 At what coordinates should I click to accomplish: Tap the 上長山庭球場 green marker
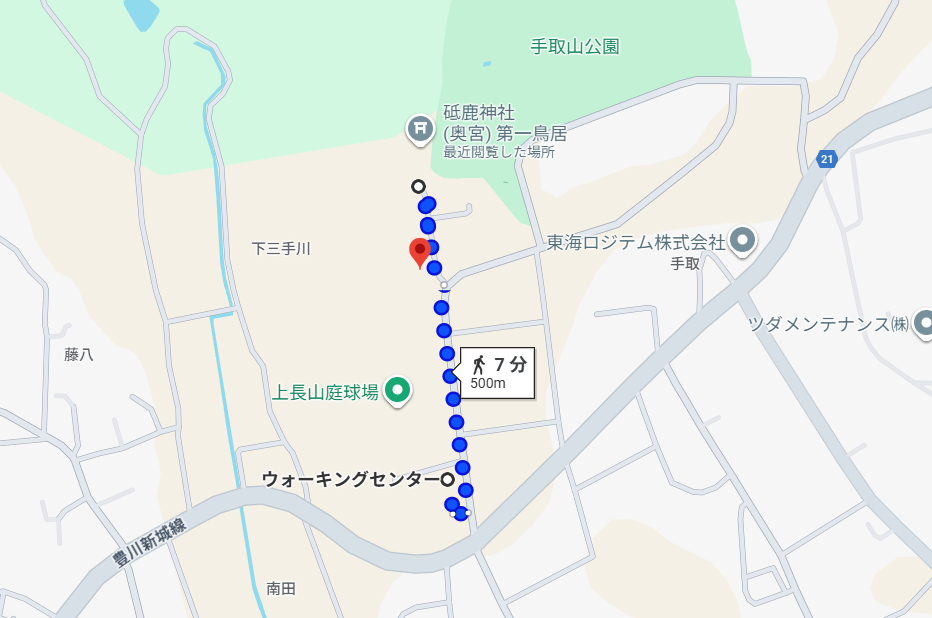[x=398, y=390]
